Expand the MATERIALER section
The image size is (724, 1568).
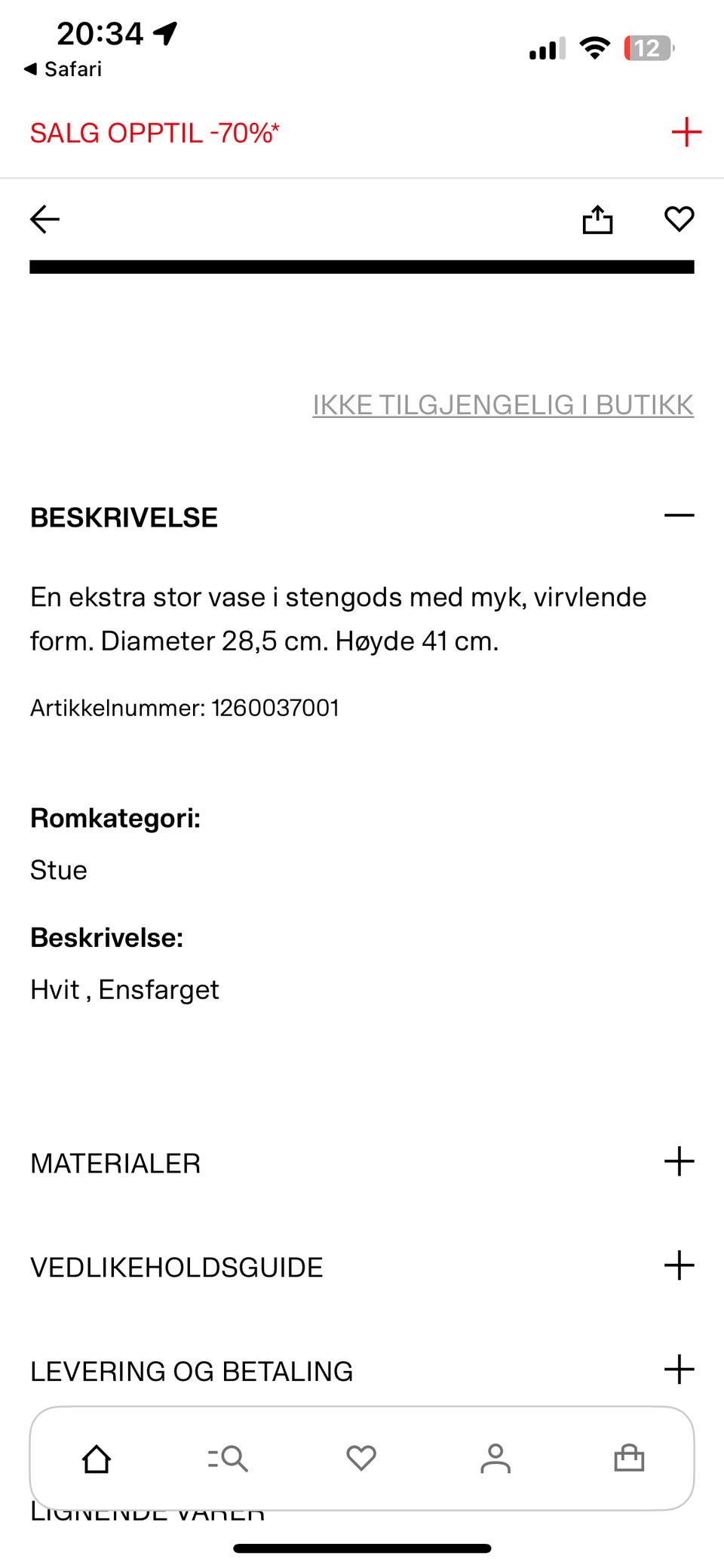click(680, 1163)
